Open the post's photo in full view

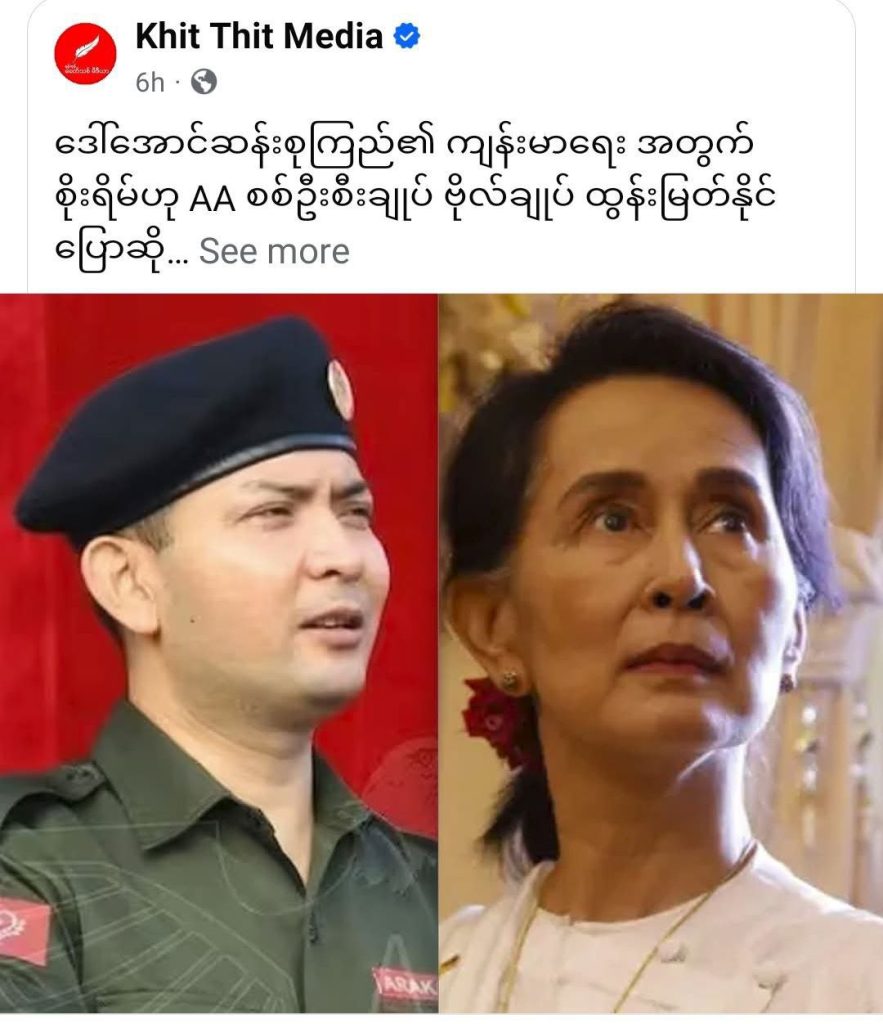[441, 650]
